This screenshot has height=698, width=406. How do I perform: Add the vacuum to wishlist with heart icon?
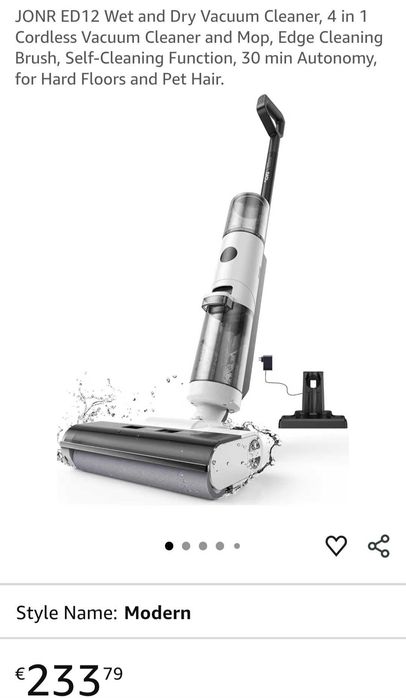click(336, 545)
